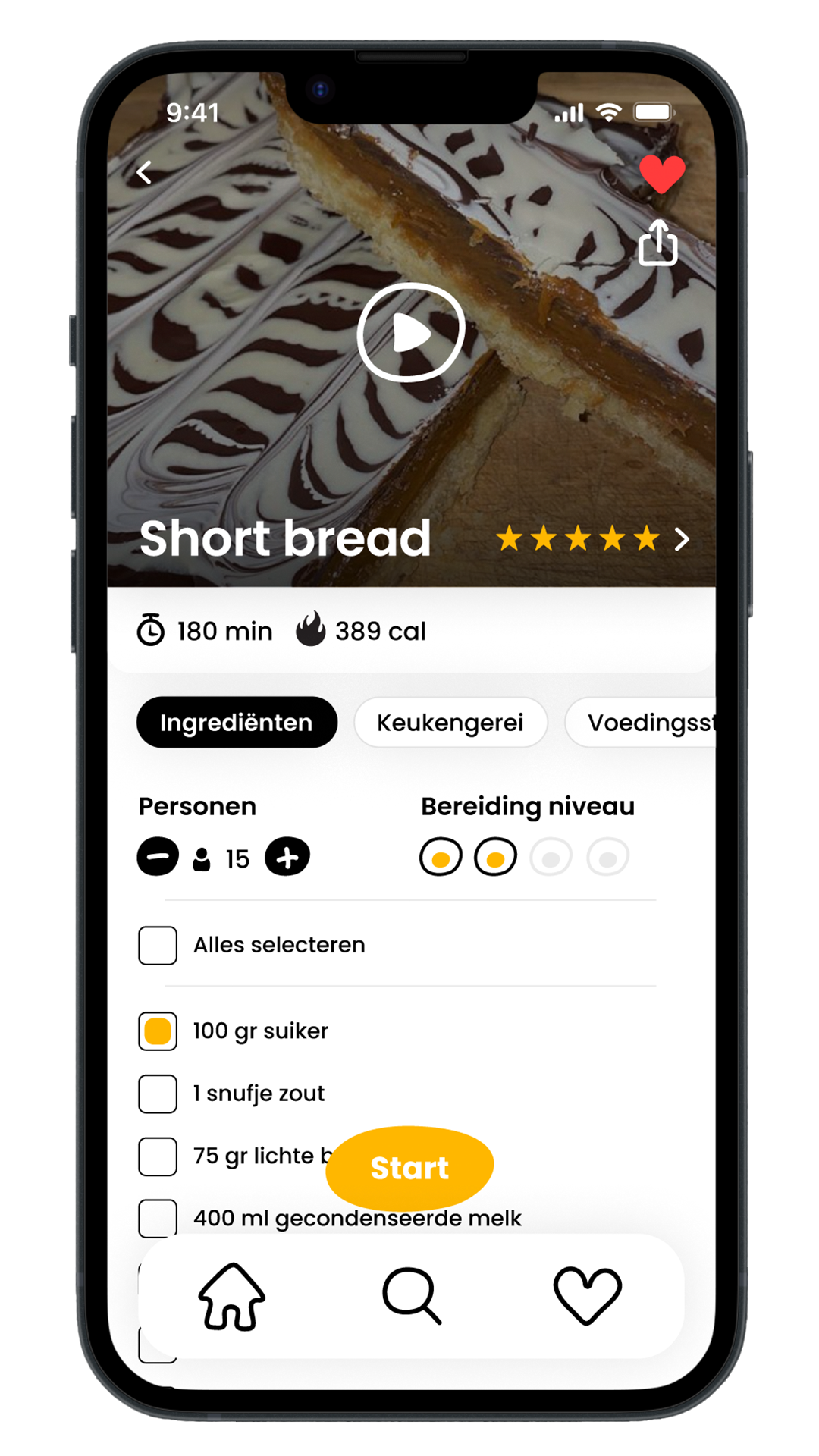Image resolution: width=819 pixels, height=1456 pixels.
Task: Open search from bottom navigation
Action: (x=411, y=1296)
